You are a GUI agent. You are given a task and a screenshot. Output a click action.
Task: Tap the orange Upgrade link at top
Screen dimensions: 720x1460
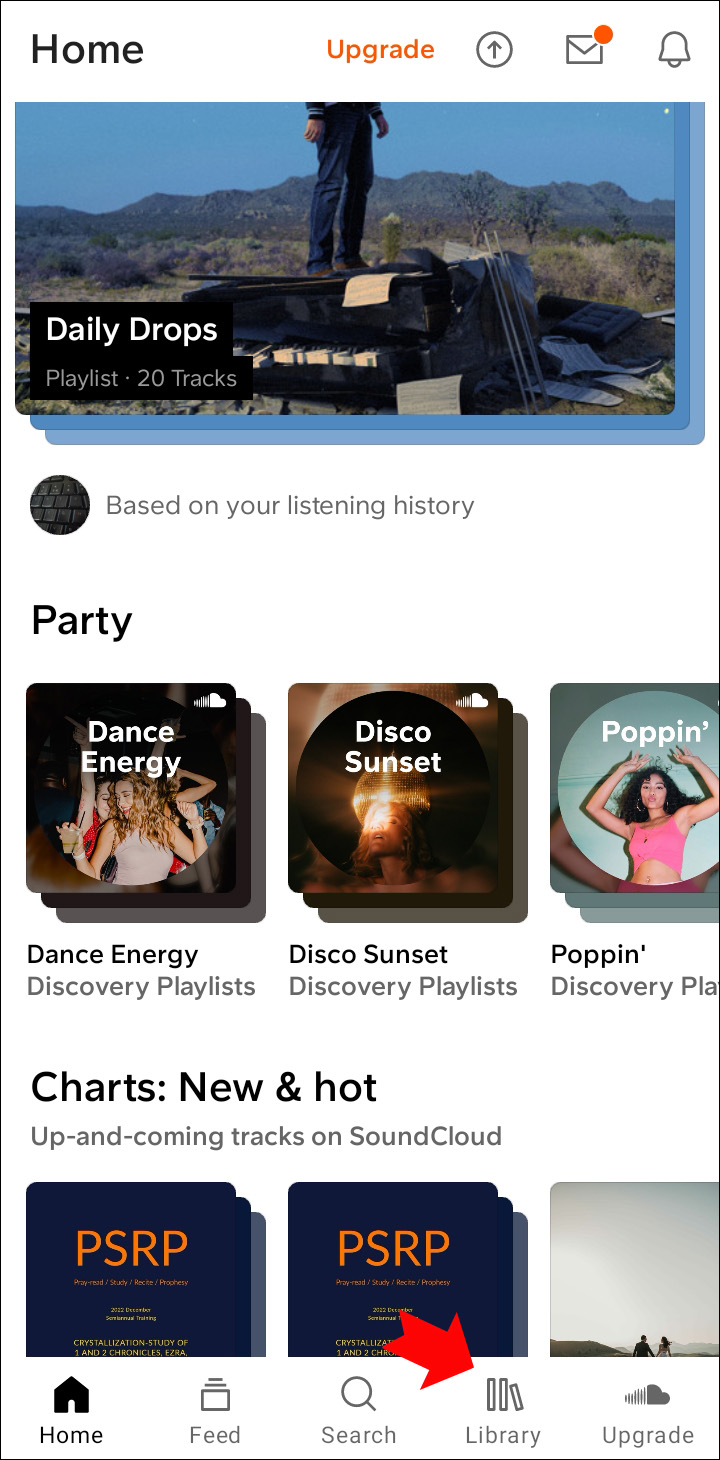(380, 50)
